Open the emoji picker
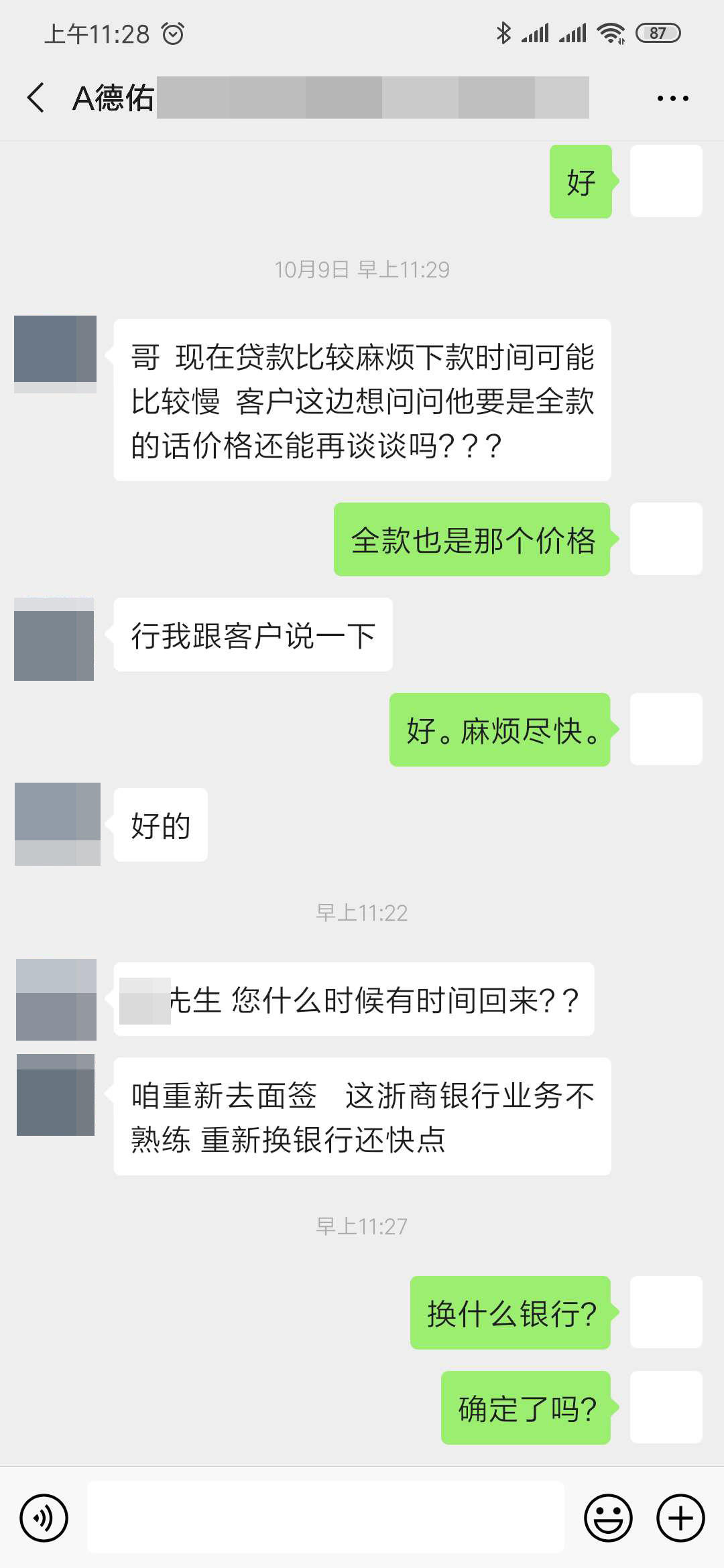Screen dimensions: 724x1568 pyautogui.click(x=608, y=1518)
